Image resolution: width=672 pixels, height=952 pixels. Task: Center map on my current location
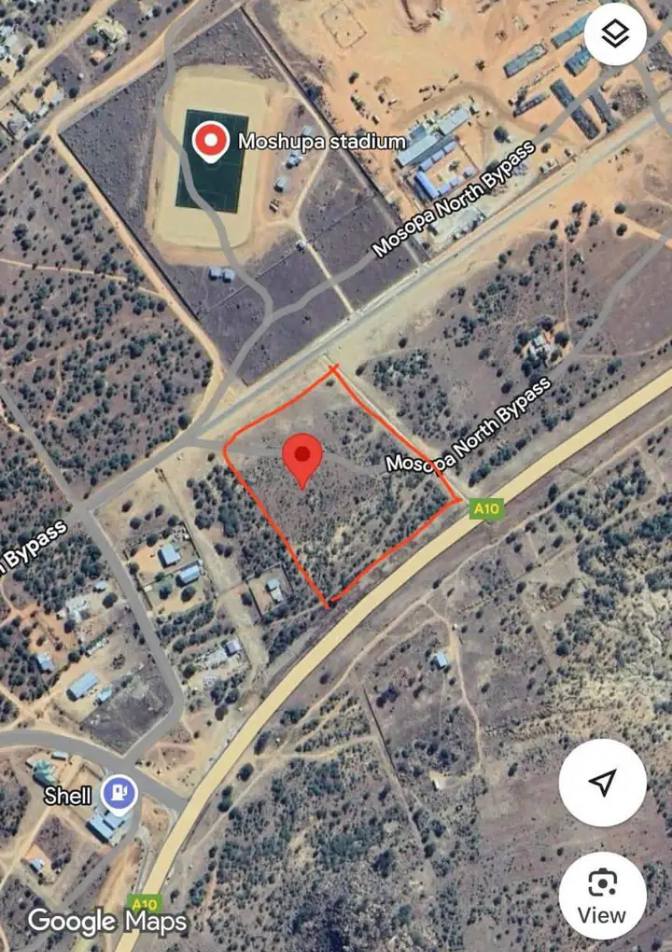click(602, 783)
